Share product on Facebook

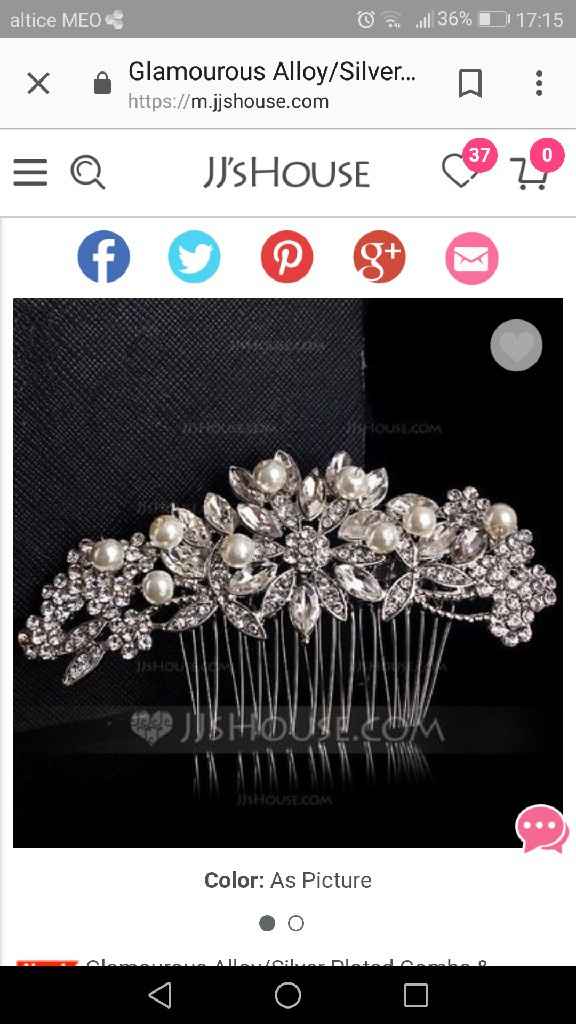point(103,257)
